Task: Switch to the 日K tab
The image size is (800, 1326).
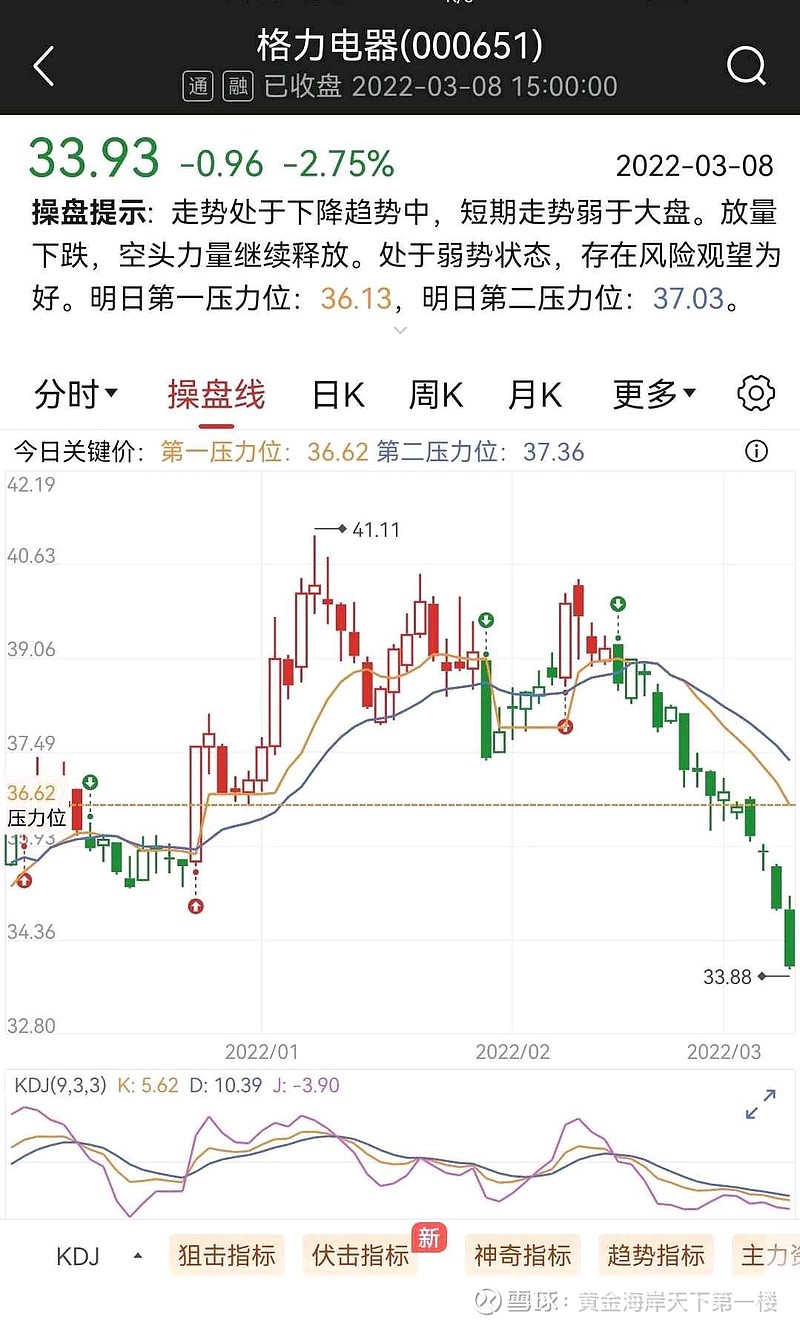Action: tap(336, 394)
